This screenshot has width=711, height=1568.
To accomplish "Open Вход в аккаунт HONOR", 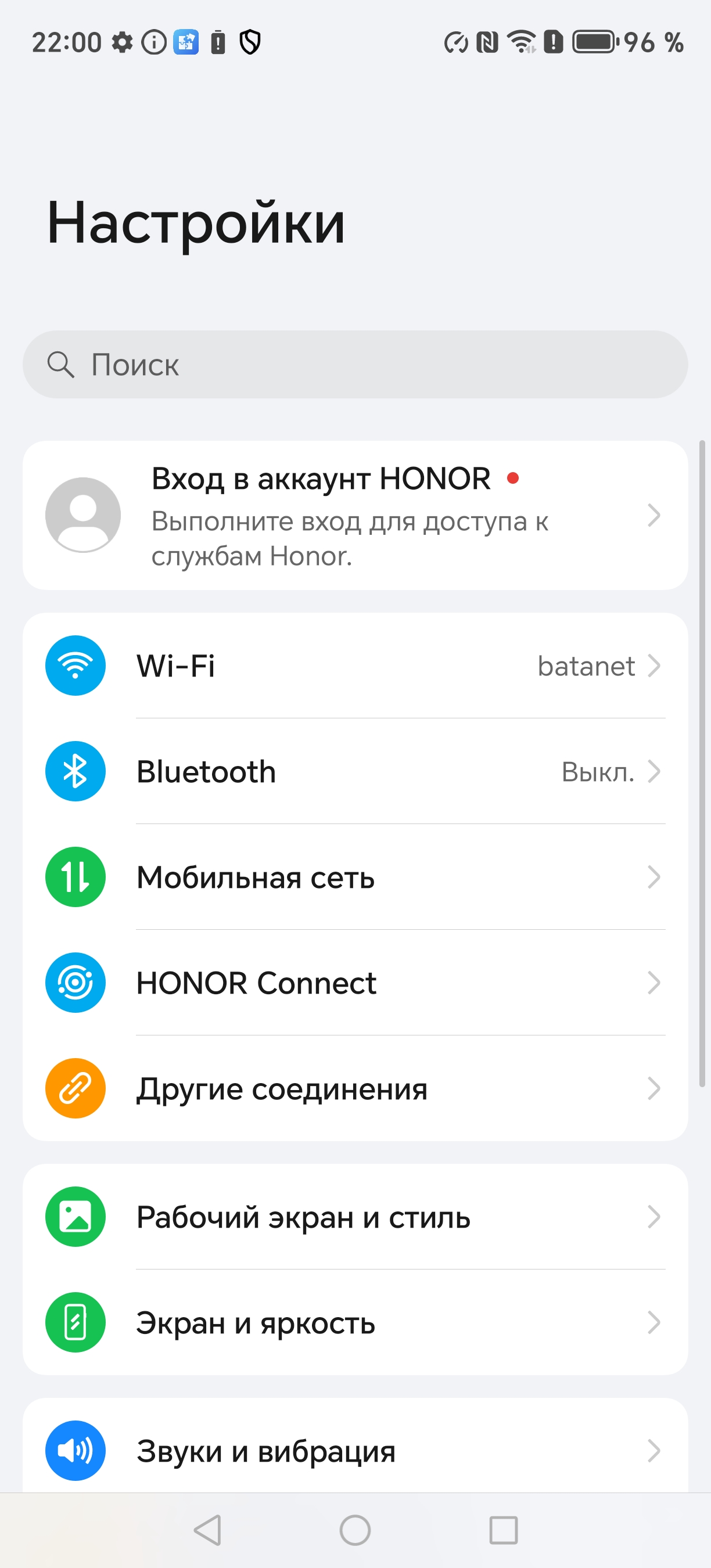I will click(355, 515).
